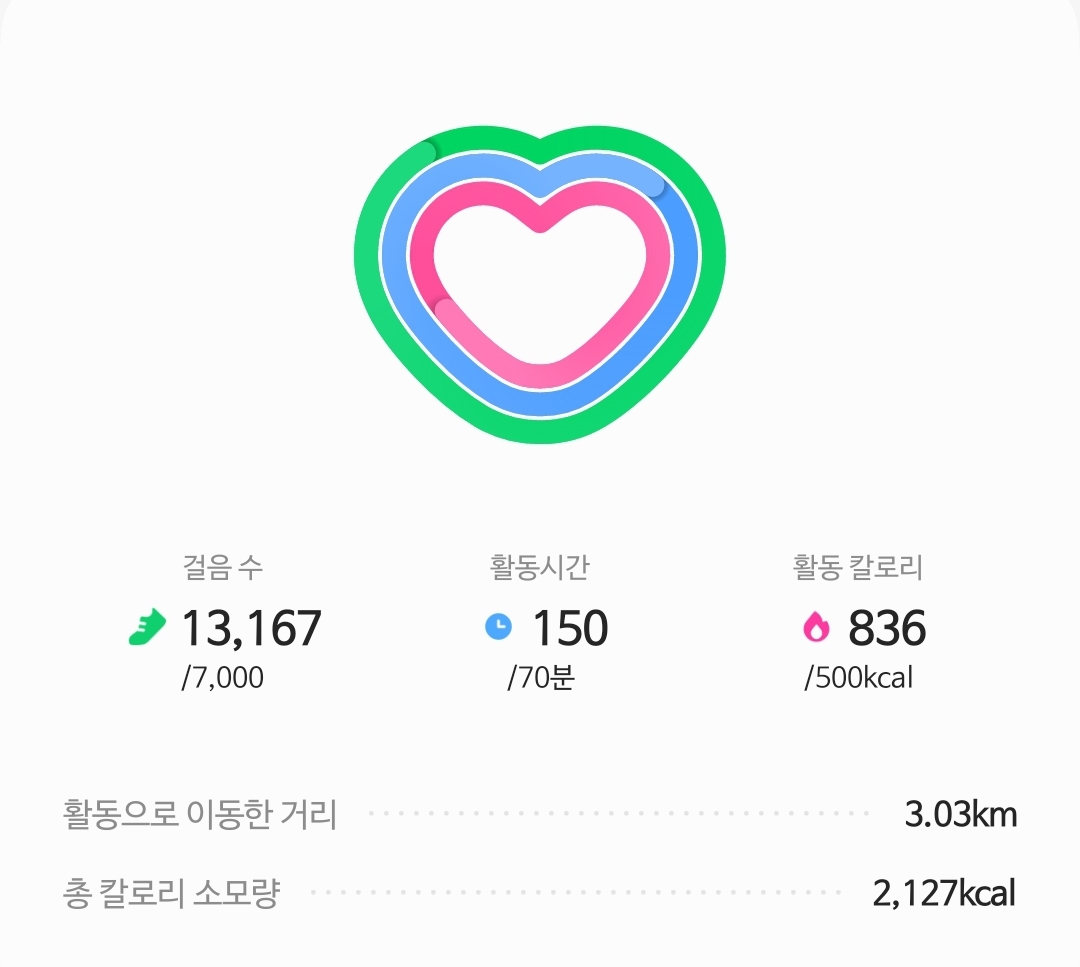Image resolution: width=1080 pixels, height=967 pixels.
Task: Open the 활동시간 150분 details
Action: click(545, 628)
